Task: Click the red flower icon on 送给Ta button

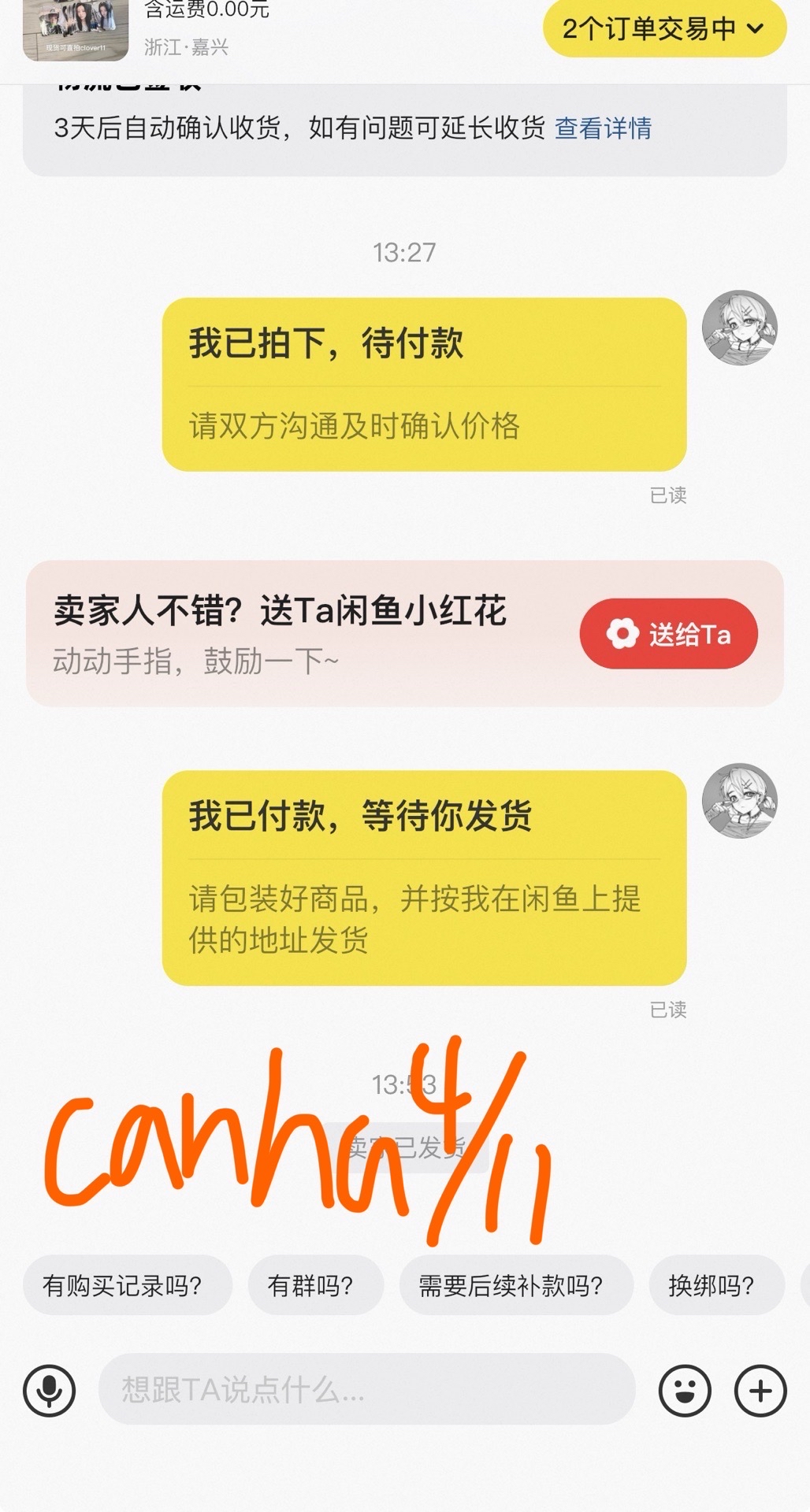Action: click(622, 634)
